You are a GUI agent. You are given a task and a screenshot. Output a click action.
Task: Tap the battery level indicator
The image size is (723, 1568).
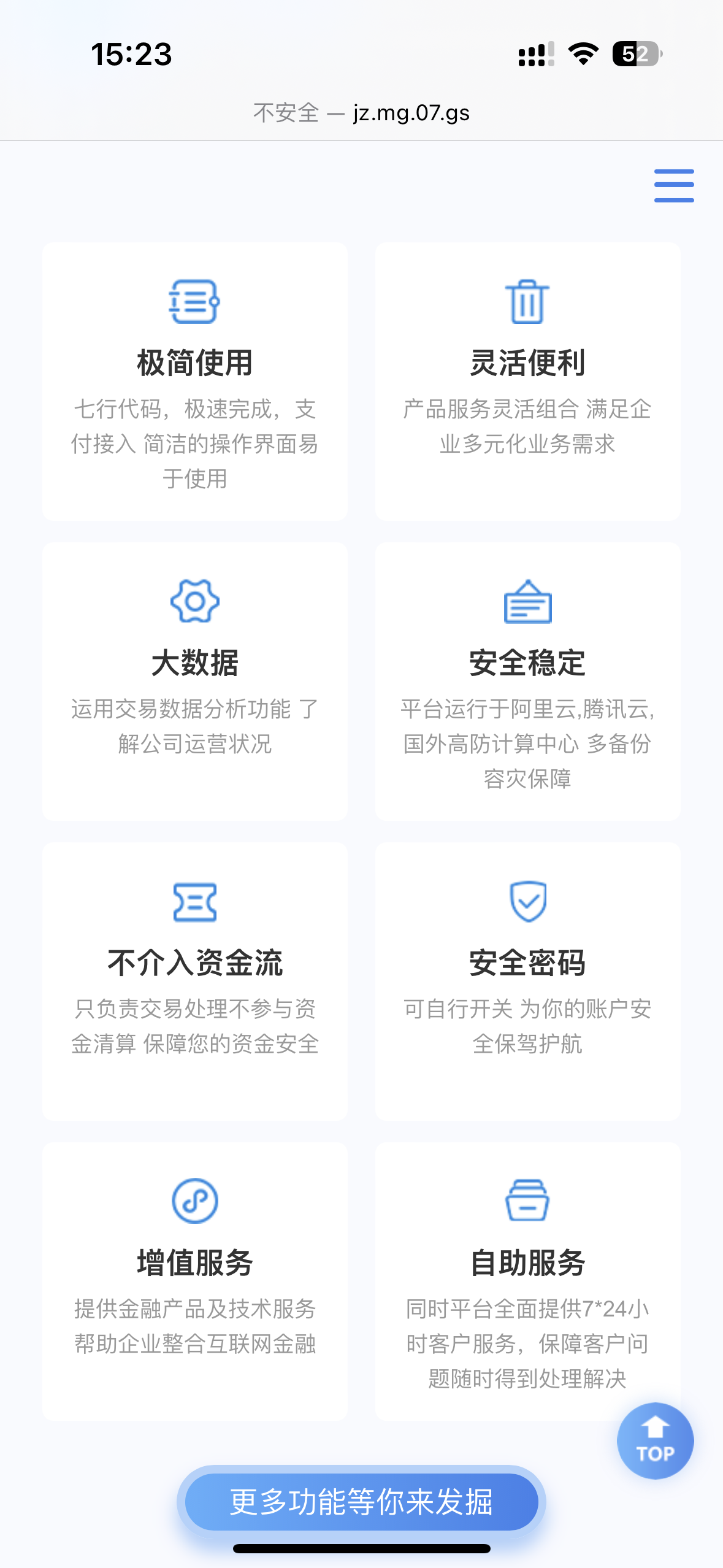635,55
